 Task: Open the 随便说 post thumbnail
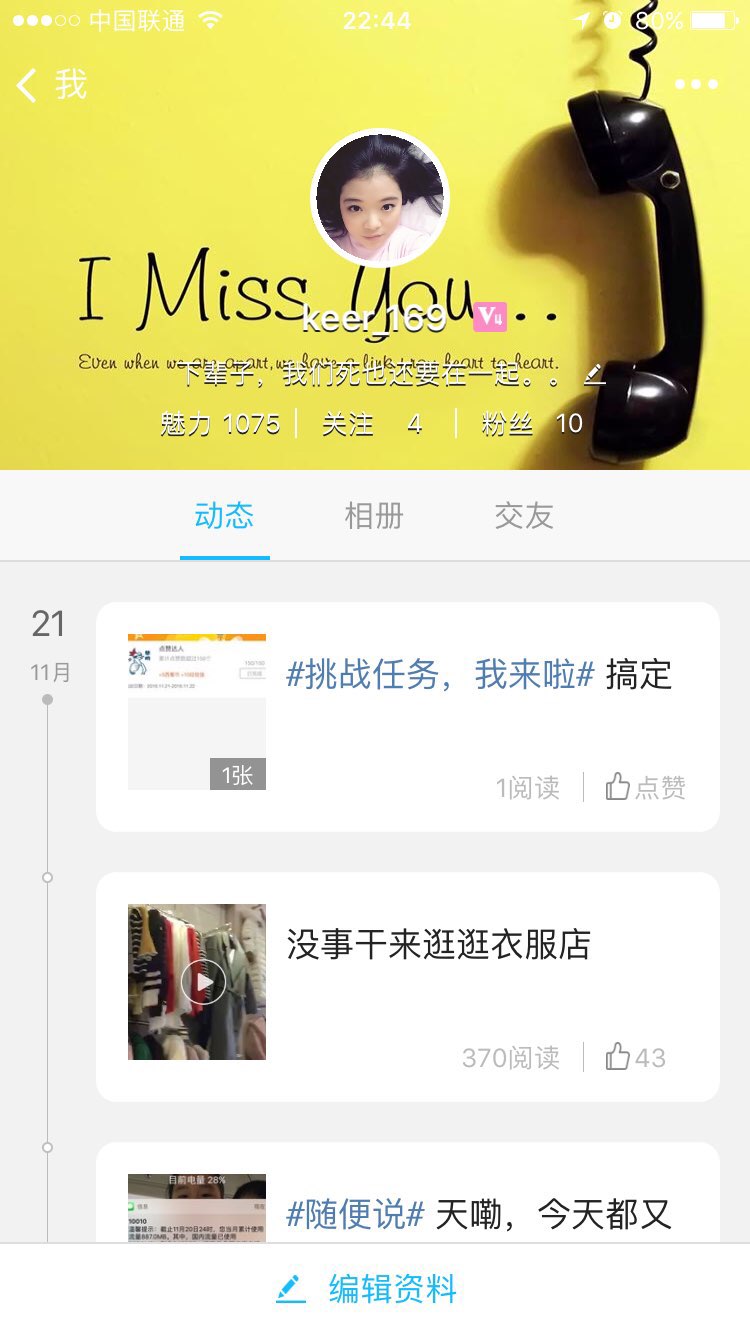click(x=197, y=1208)
